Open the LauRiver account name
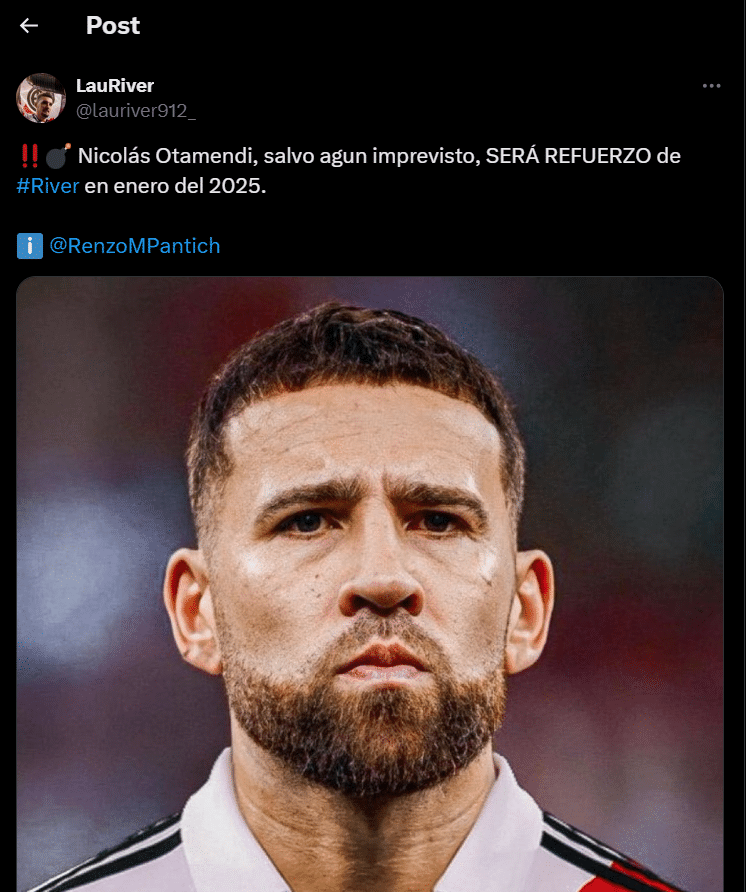The width and height of the screenshot is (746, 892). point(115,86)
